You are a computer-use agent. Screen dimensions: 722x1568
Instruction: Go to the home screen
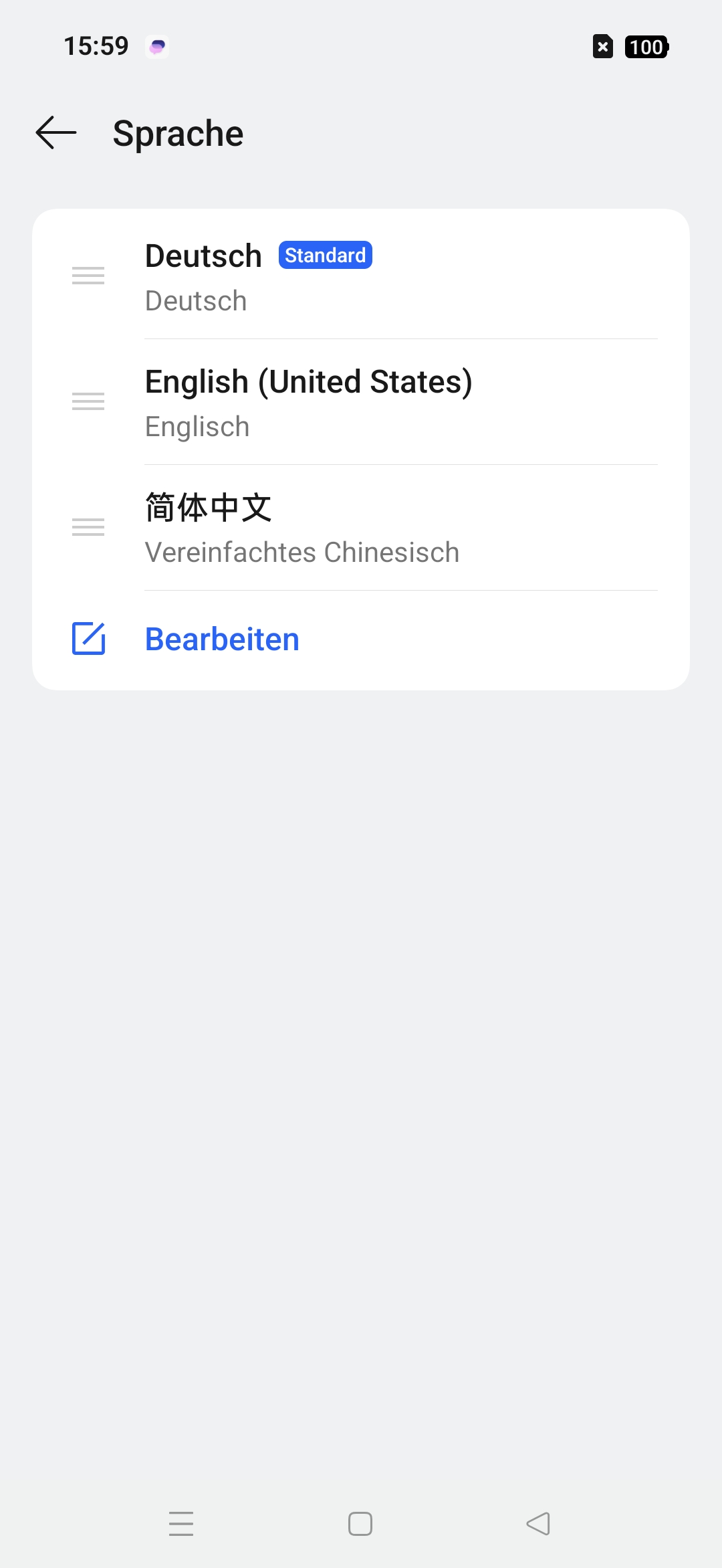[x=360, y=1524]
